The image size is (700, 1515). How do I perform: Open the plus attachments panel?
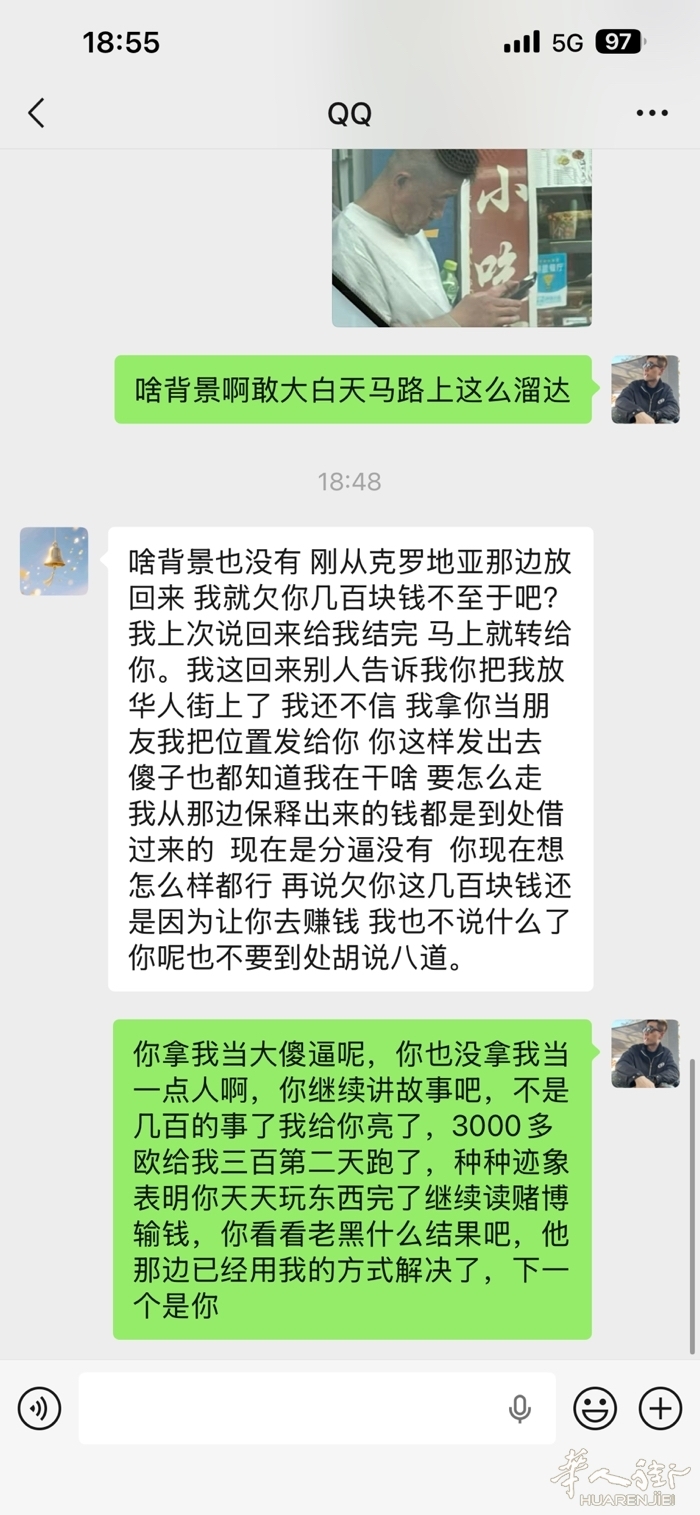(x=661, y=1408)
